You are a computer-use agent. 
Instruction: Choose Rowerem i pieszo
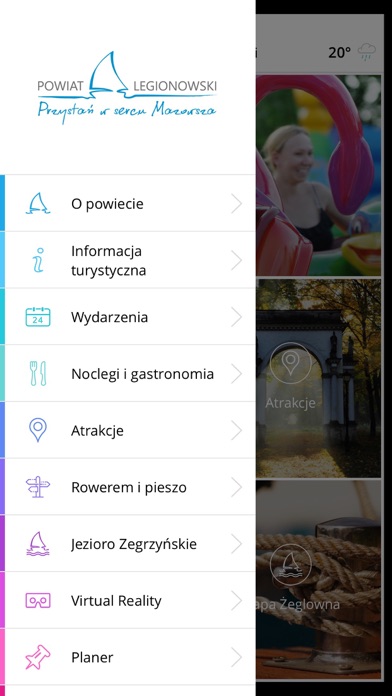coord(128,487)
